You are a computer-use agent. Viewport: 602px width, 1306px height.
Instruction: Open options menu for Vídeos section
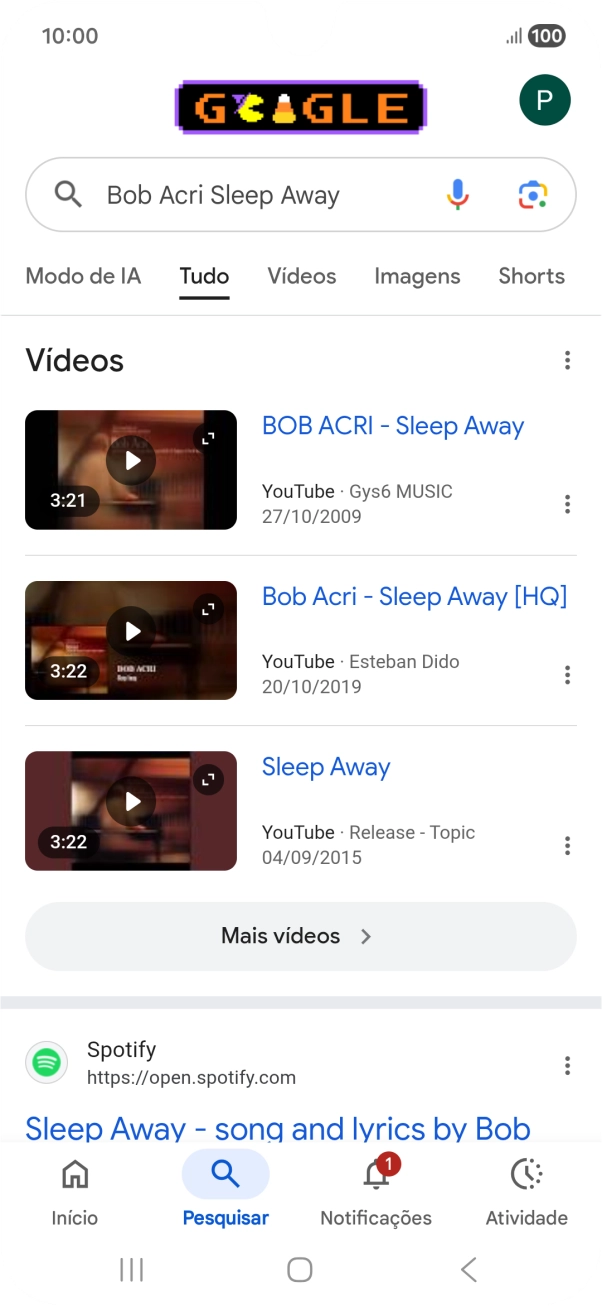pos(567,360)
